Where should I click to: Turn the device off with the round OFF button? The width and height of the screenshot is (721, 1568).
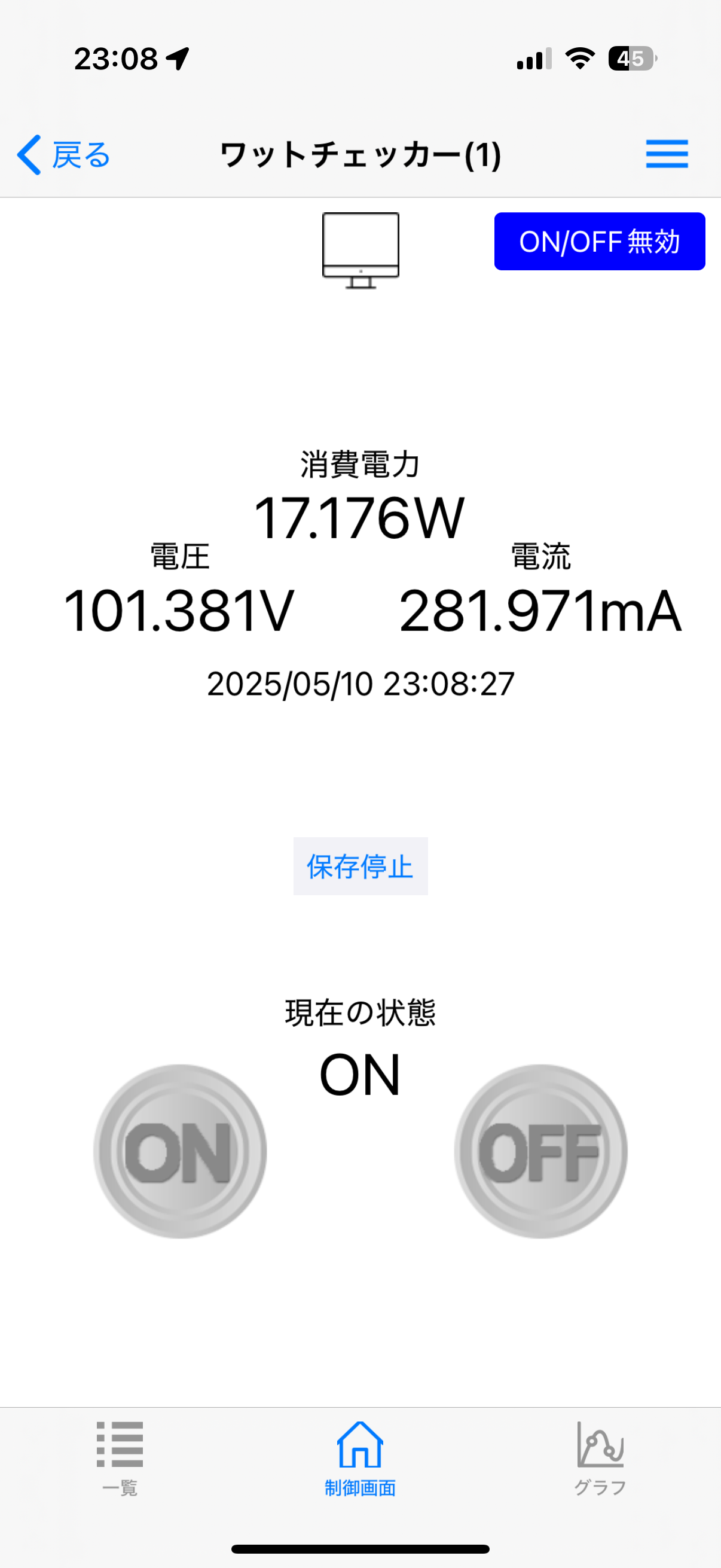[x=540, y=1151]
